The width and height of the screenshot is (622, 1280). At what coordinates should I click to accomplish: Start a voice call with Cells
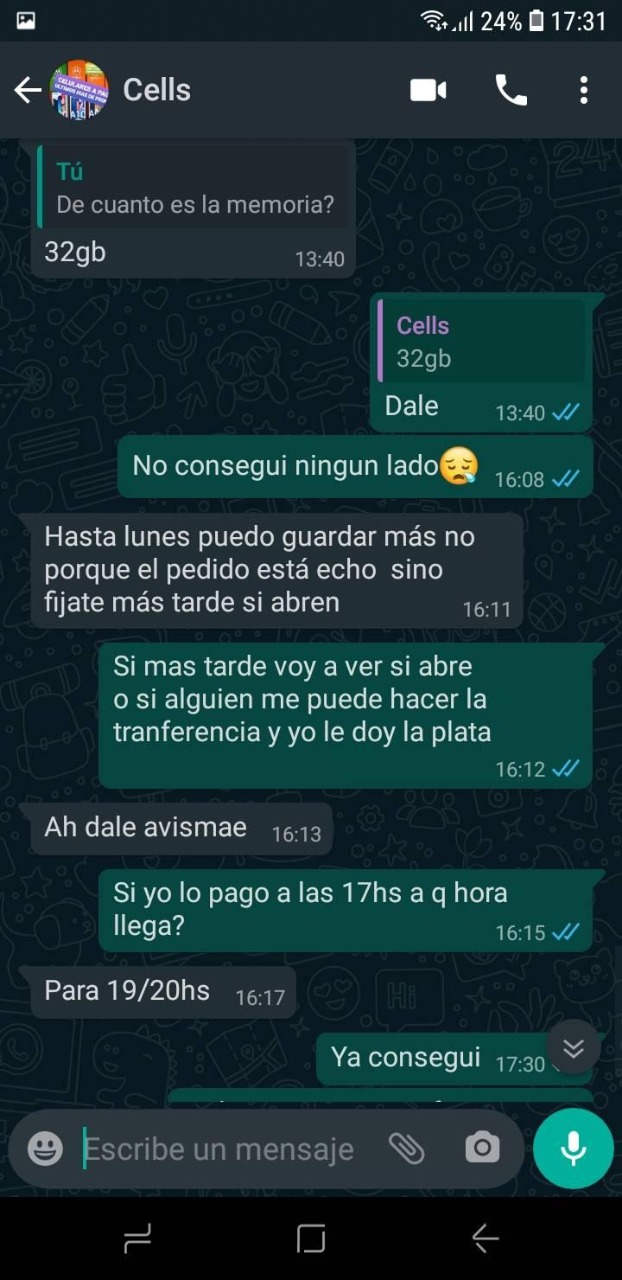tap(511, 90)
